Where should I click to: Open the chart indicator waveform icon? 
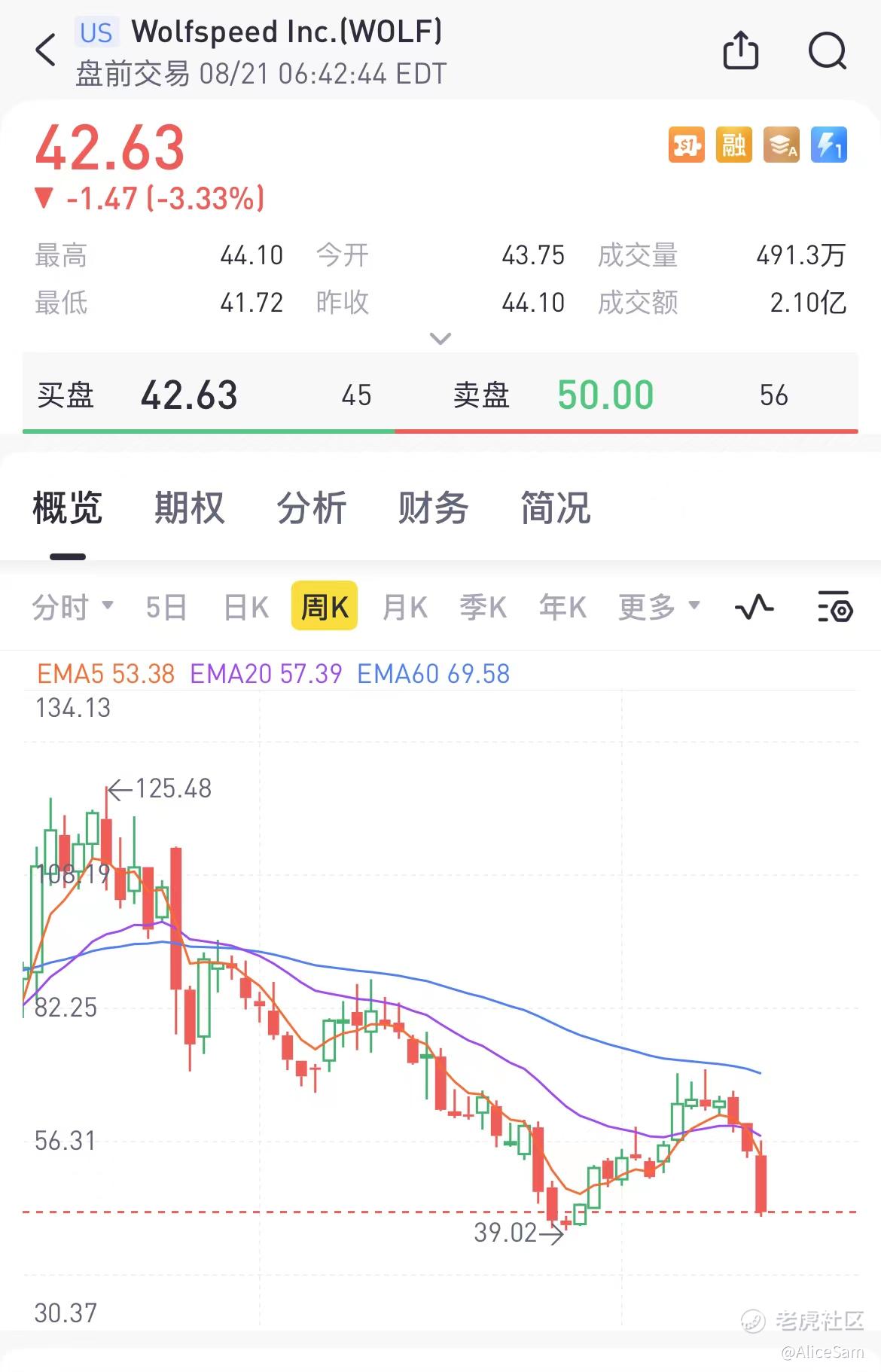click(x=754, y=606)
